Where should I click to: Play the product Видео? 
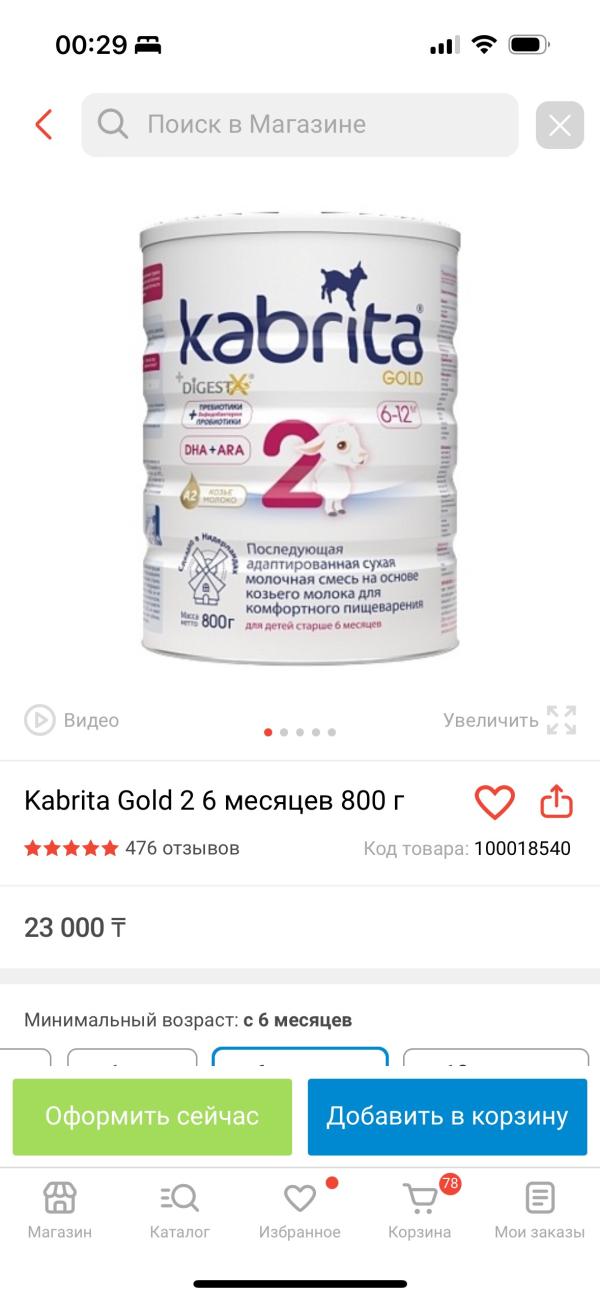tap(72, 720)
